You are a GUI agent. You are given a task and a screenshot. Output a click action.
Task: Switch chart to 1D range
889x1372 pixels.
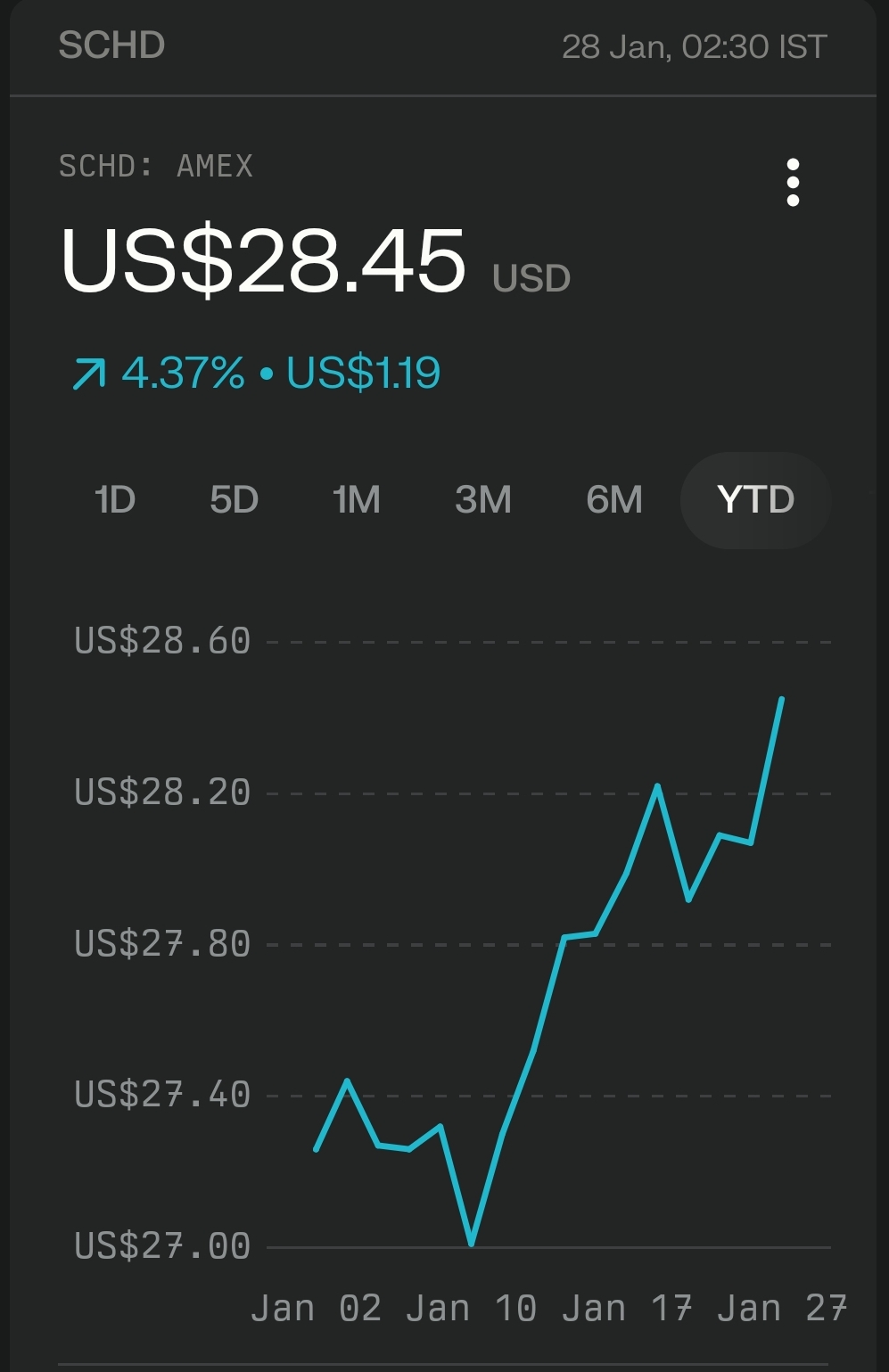(115, 499)
